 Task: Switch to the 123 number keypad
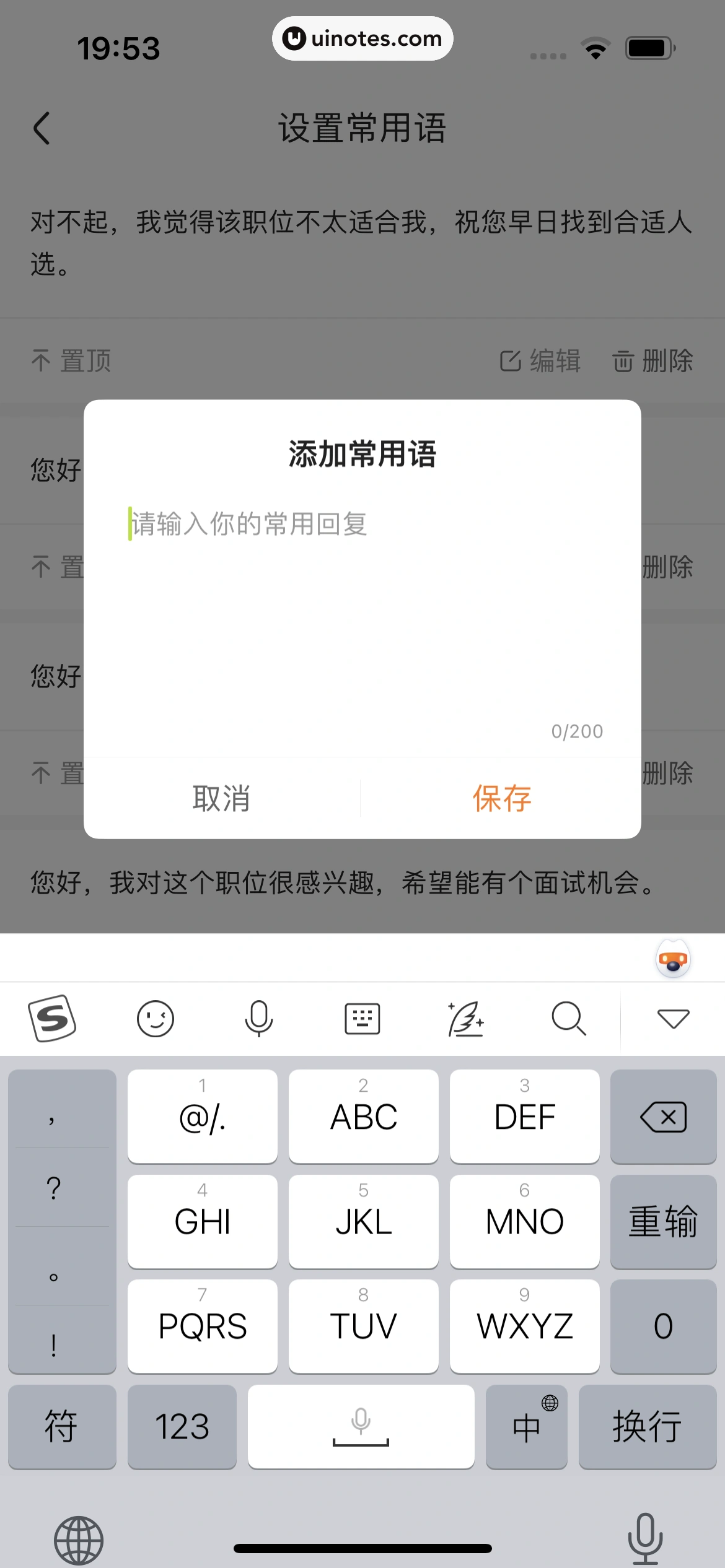click(x=182, y=1426)
